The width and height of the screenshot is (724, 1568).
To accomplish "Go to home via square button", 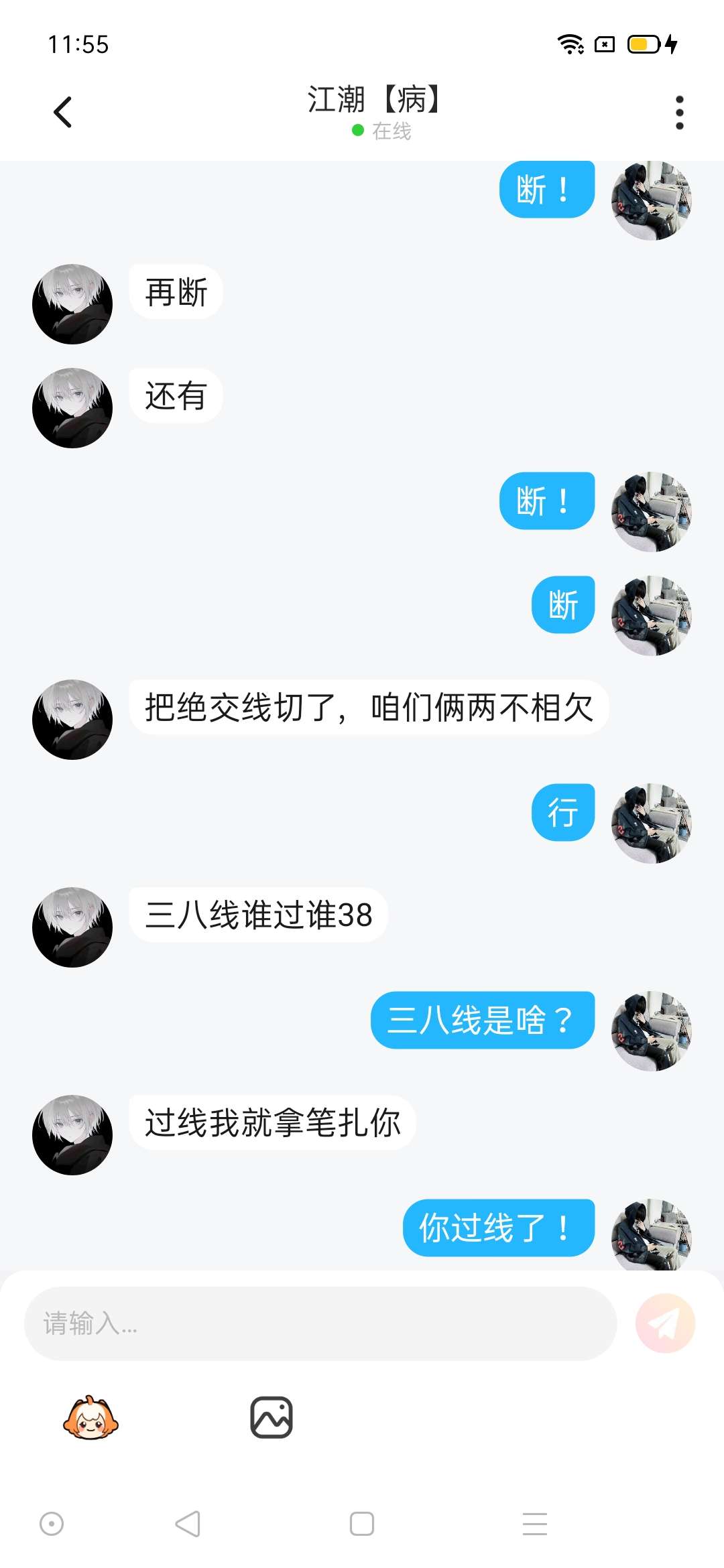I will 362,1524.
